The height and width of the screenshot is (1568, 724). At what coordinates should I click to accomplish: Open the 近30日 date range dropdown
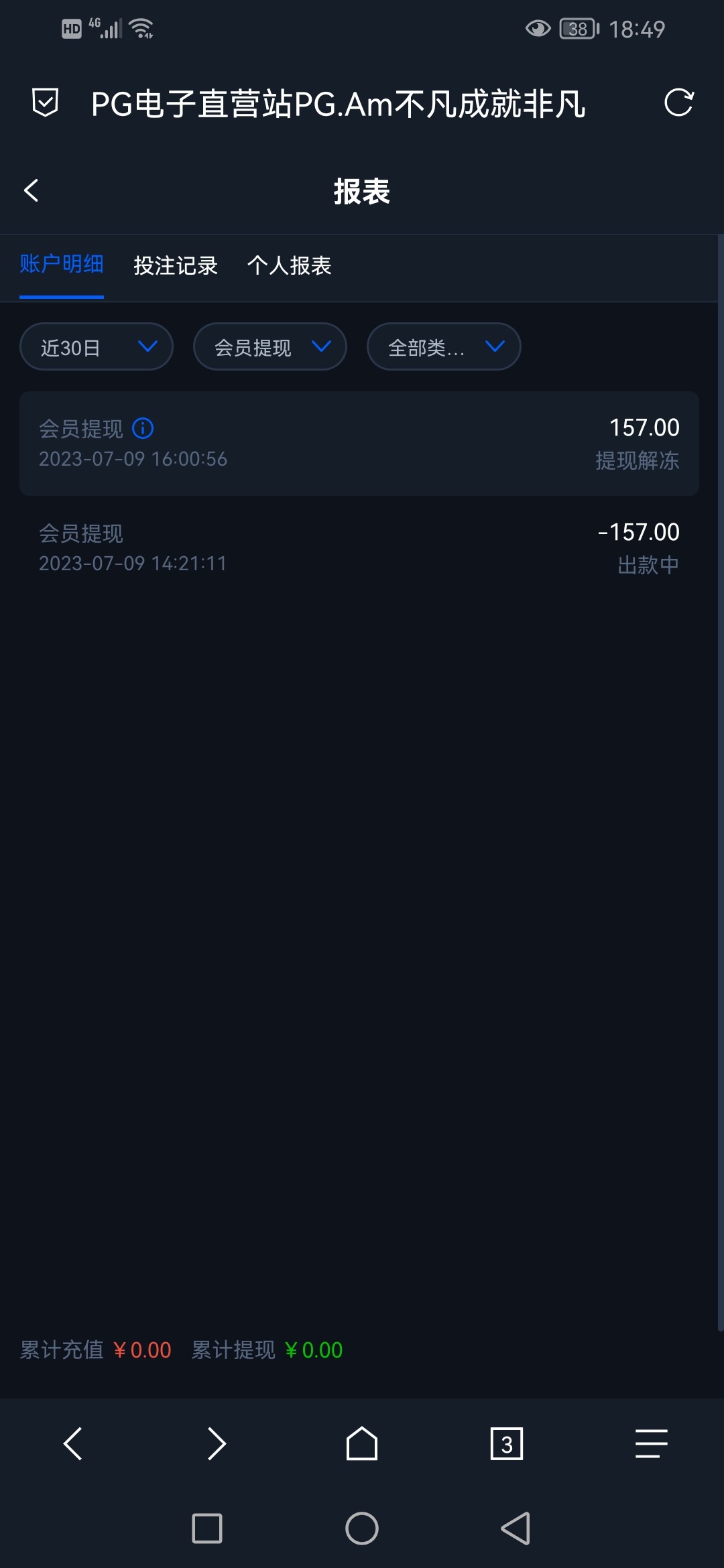pyautogui.click(x=96, y=346)
